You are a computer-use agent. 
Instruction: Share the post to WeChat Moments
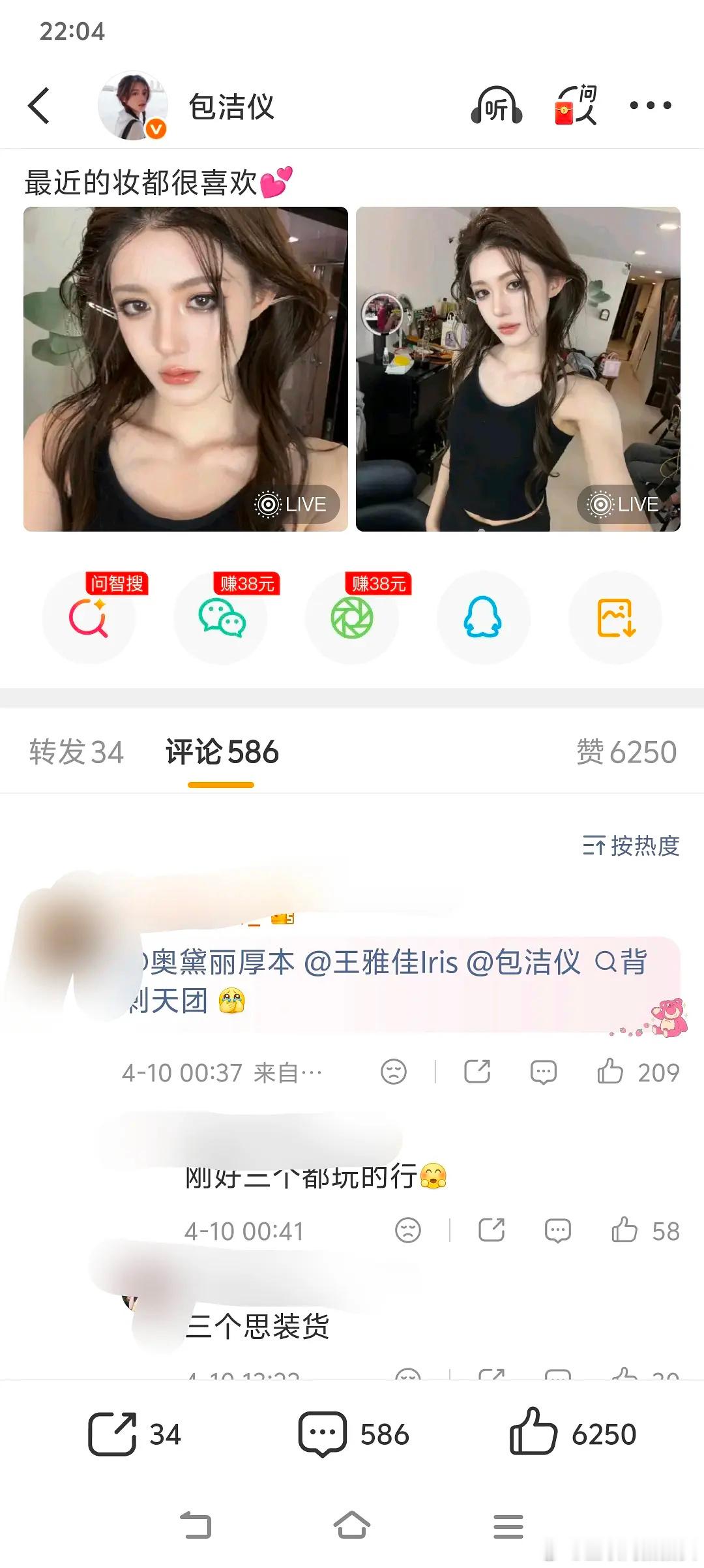352,618
